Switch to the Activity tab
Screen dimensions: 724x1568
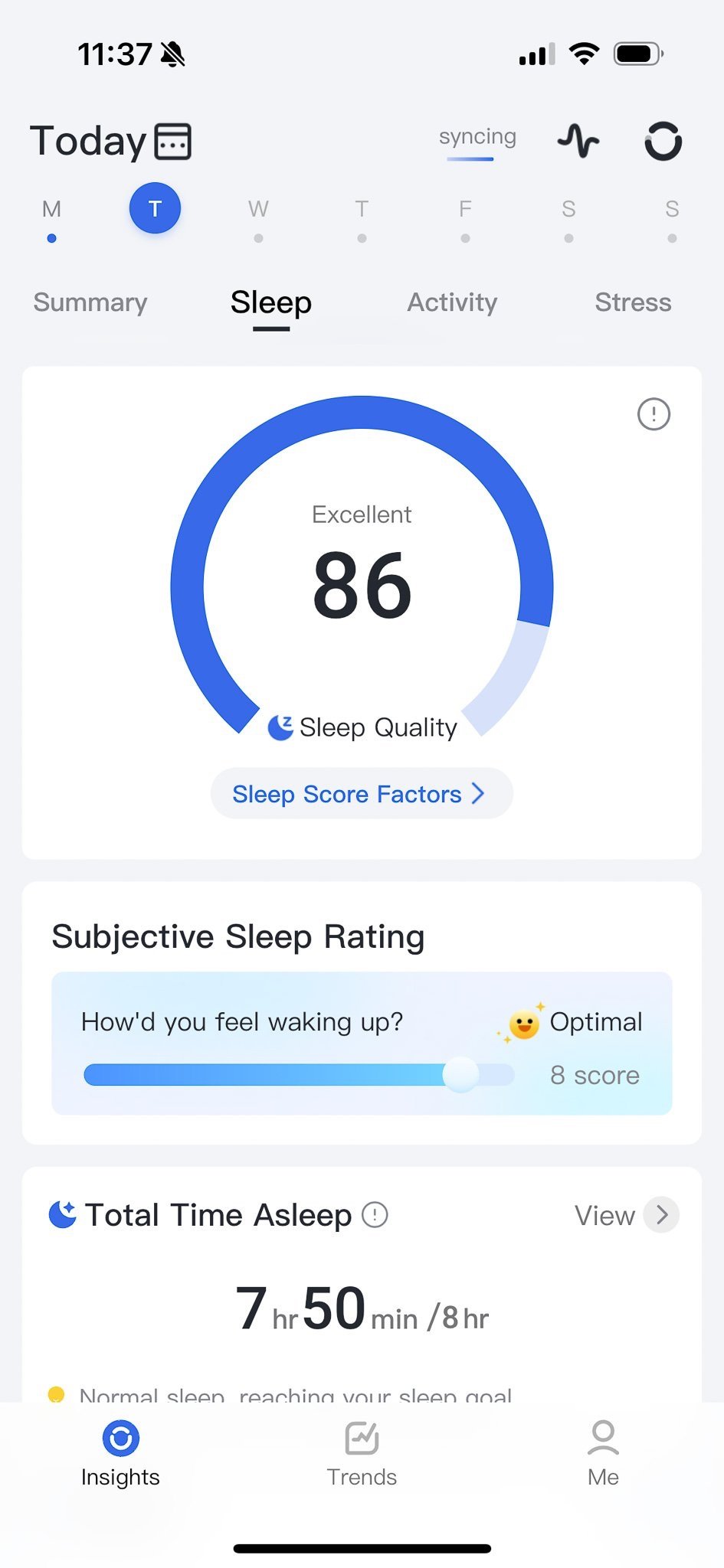click(452, 302)
